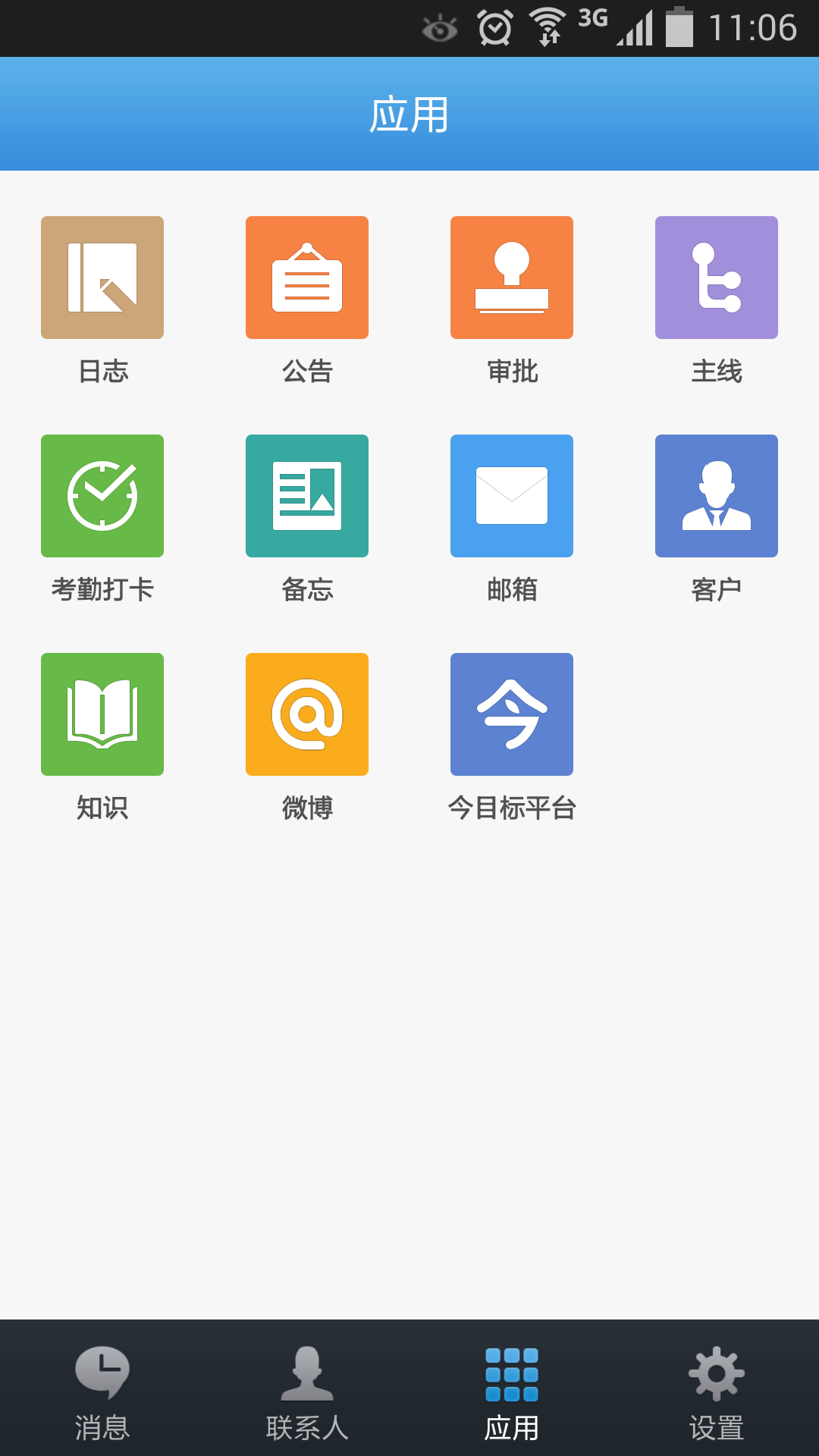Open the 客户 (Customers) app
819x1456 pixels.
point(717,496)
